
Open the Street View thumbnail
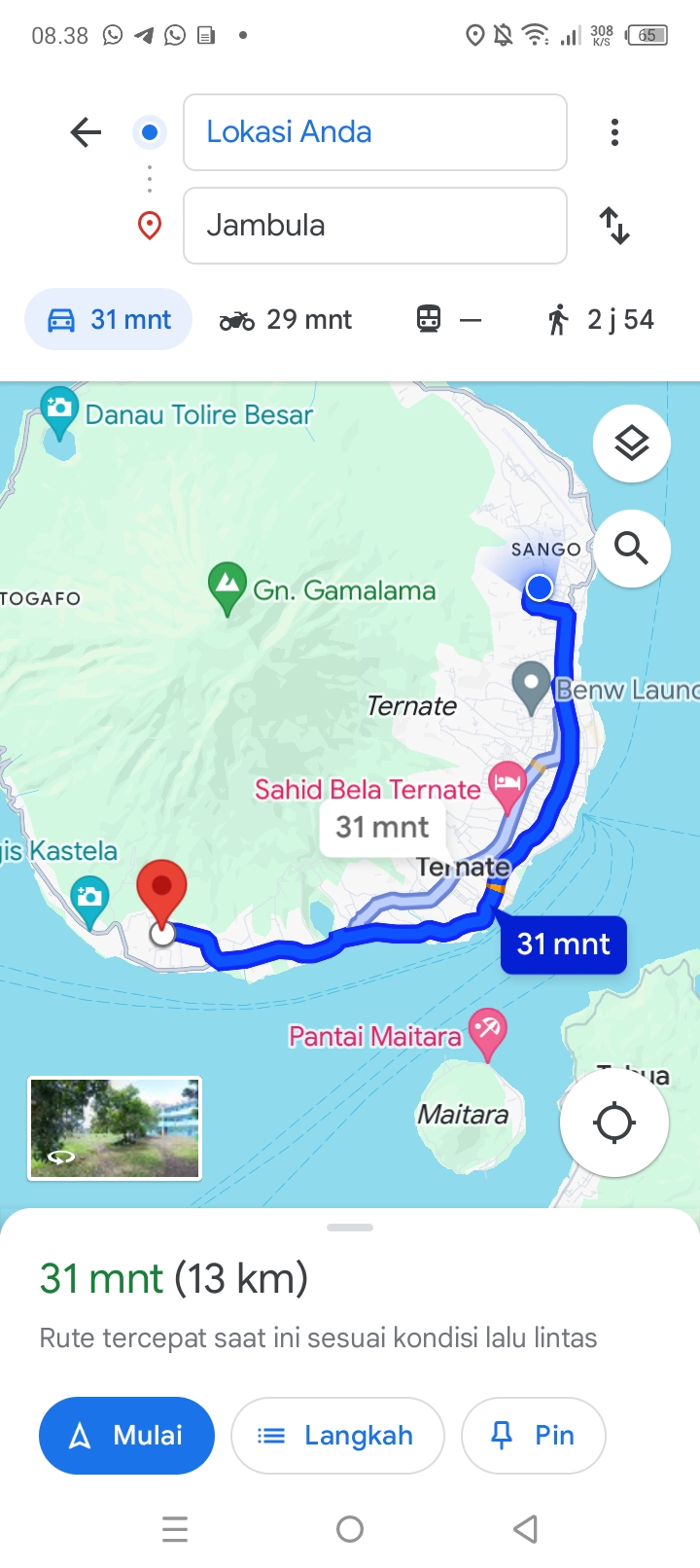115,1128
